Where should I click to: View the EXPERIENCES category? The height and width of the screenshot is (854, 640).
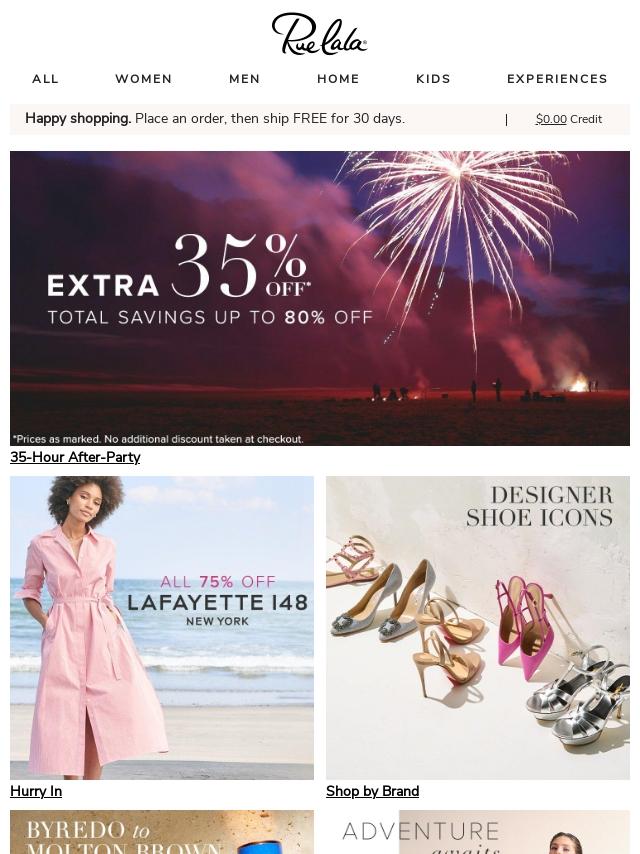(x=557, y=79)
